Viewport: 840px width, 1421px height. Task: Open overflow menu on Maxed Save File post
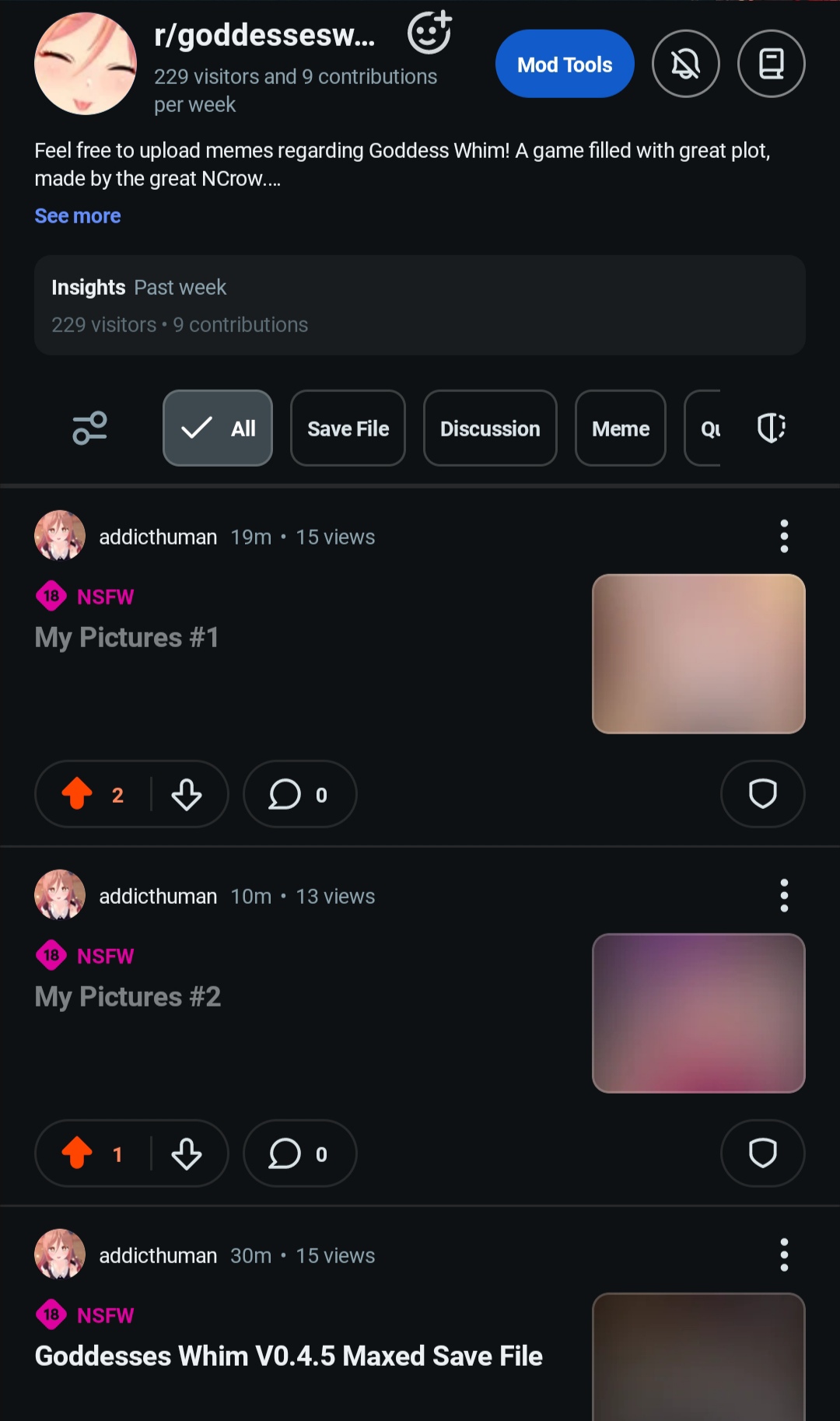pos(784,1255)
